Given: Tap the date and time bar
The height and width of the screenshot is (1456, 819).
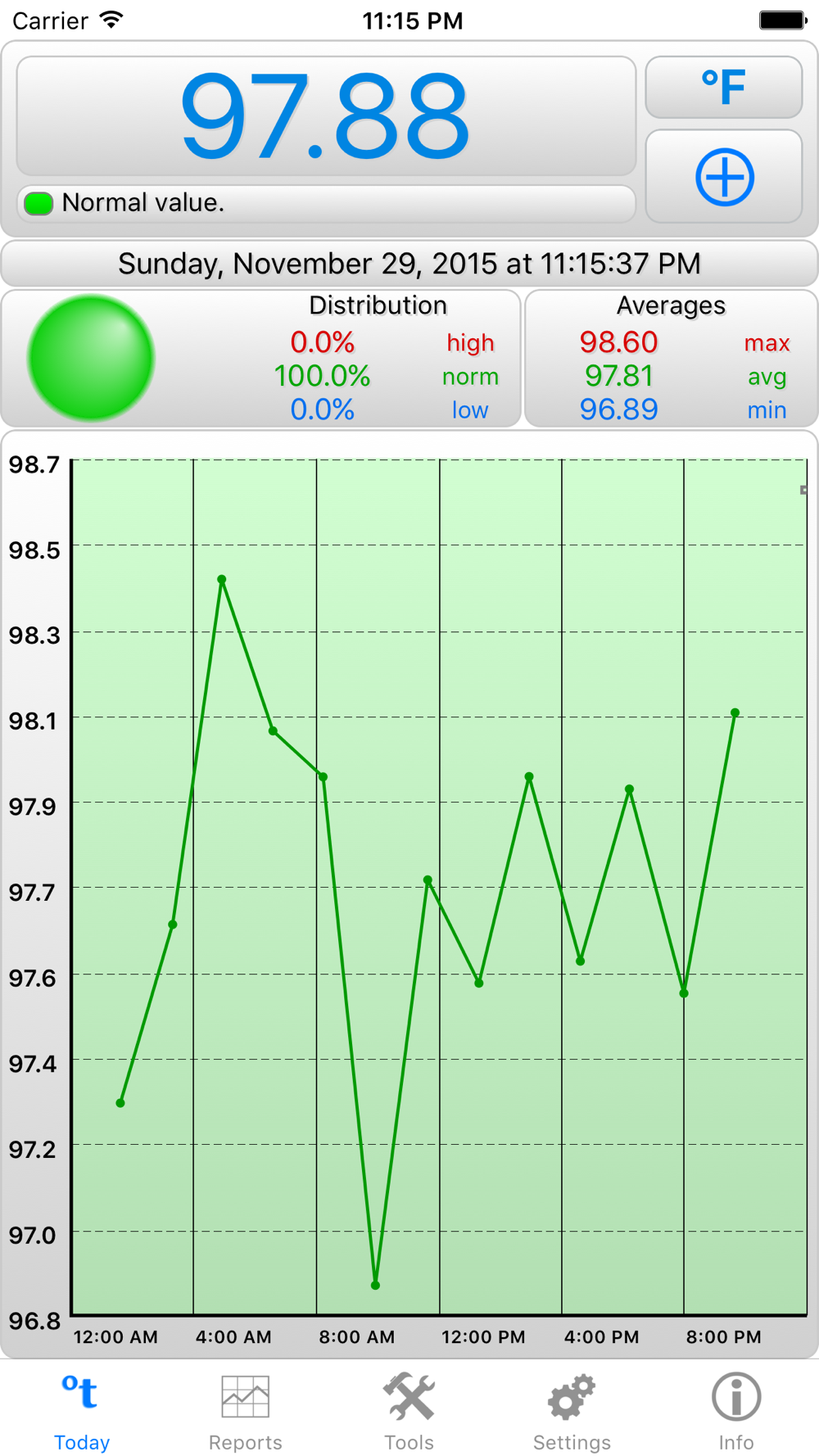Looking at the screenshot, I should pos(409,264).
